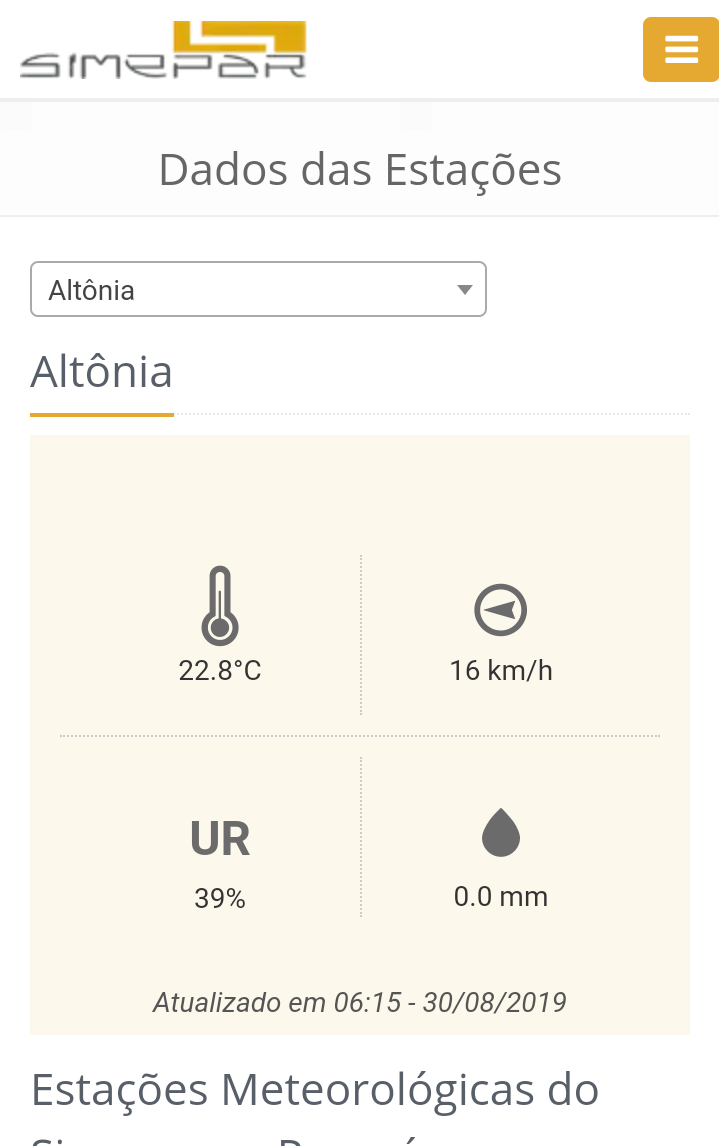Expand the Altônia station dropdown
719x1146 pixels.
coord(258,290)
